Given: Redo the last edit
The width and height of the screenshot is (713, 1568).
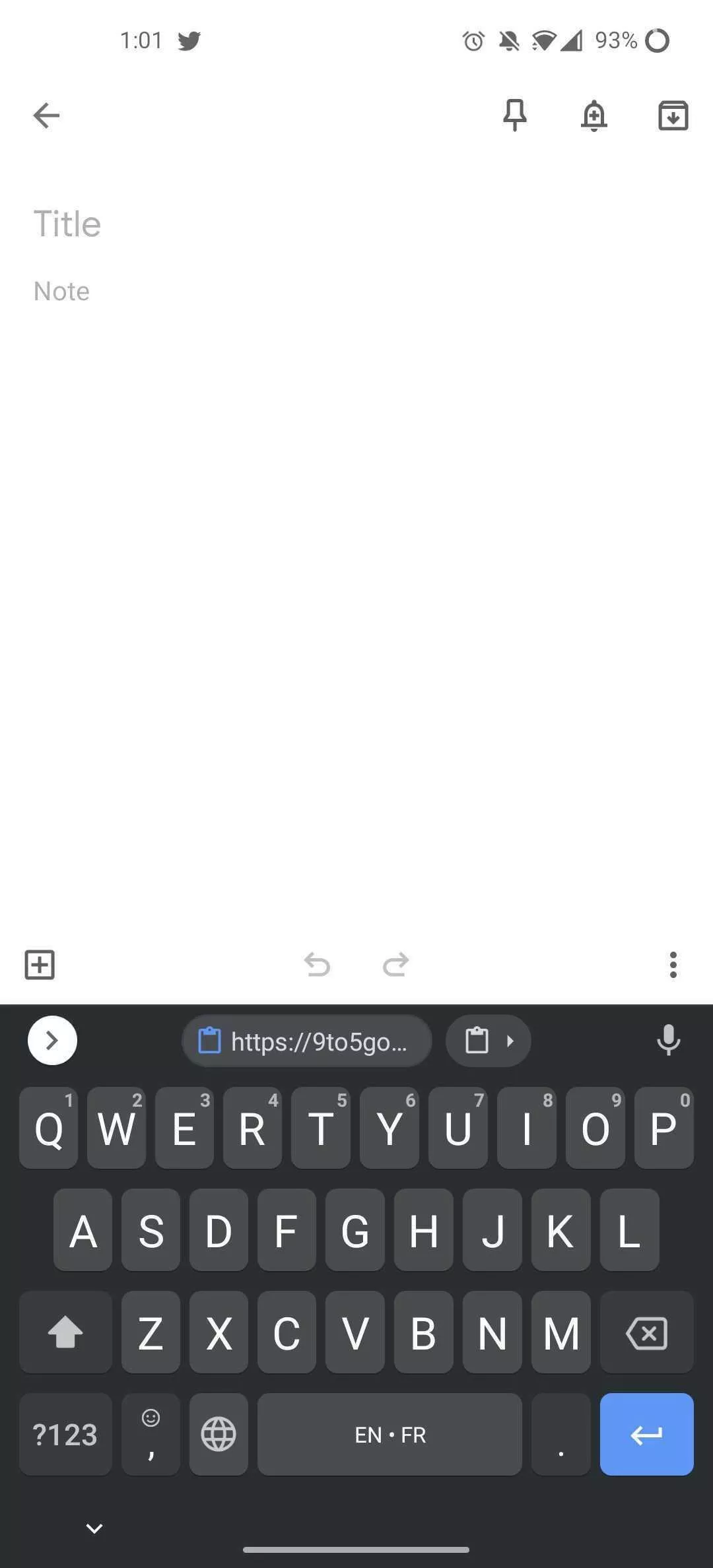Looking at the screenshot, I should tap(396, 965).
